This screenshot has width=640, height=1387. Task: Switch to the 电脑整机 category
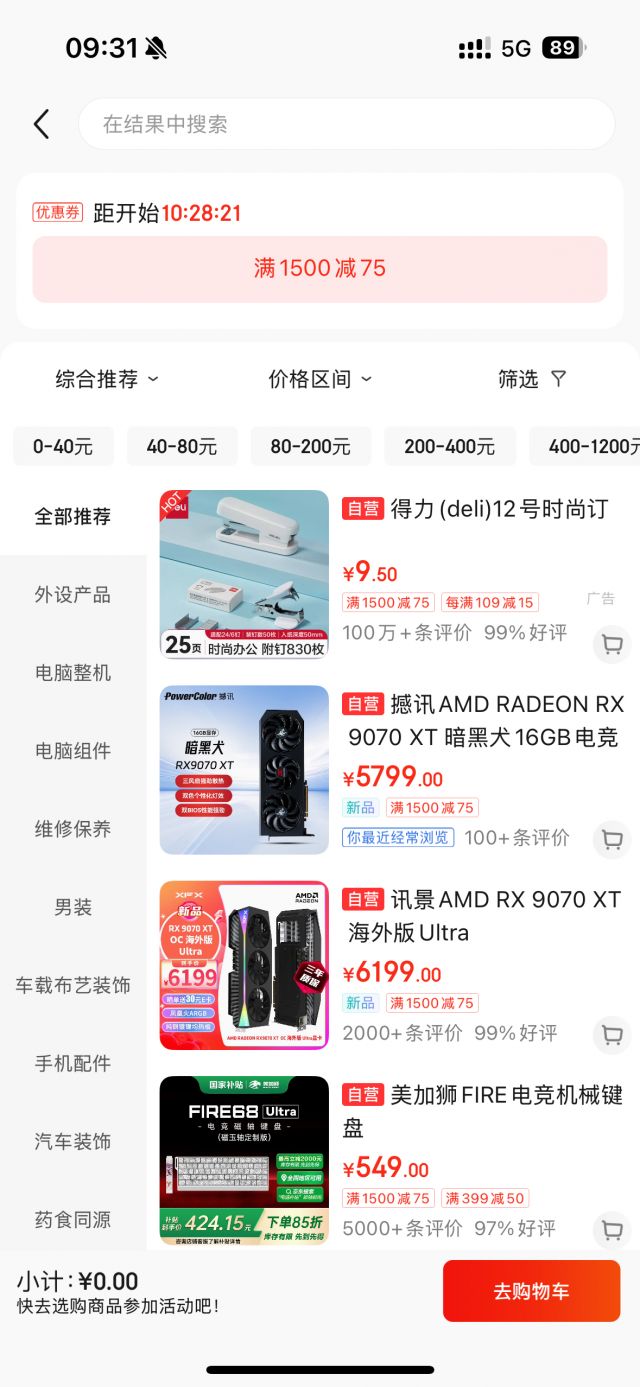tap(73, 673)
